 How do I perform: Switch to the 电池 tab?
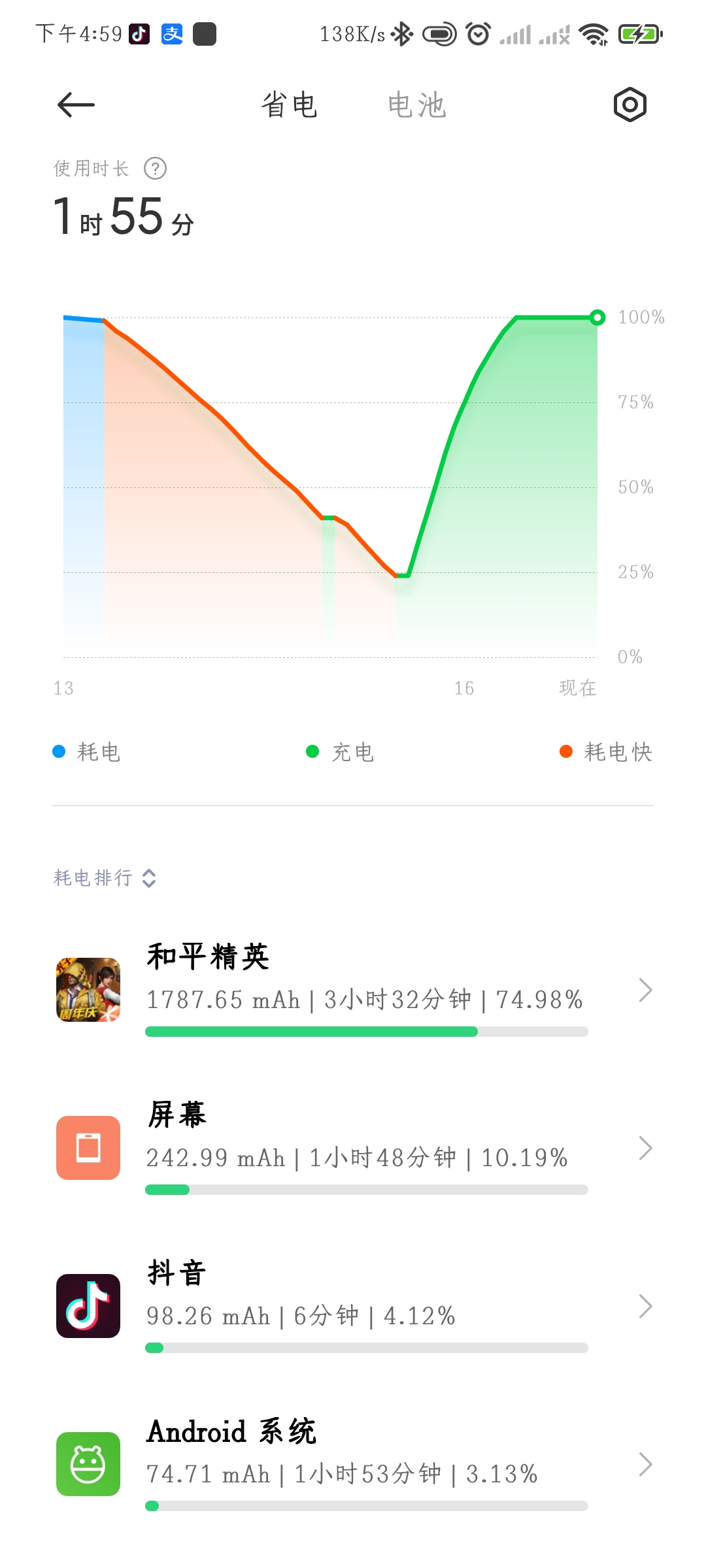(416, 105)
